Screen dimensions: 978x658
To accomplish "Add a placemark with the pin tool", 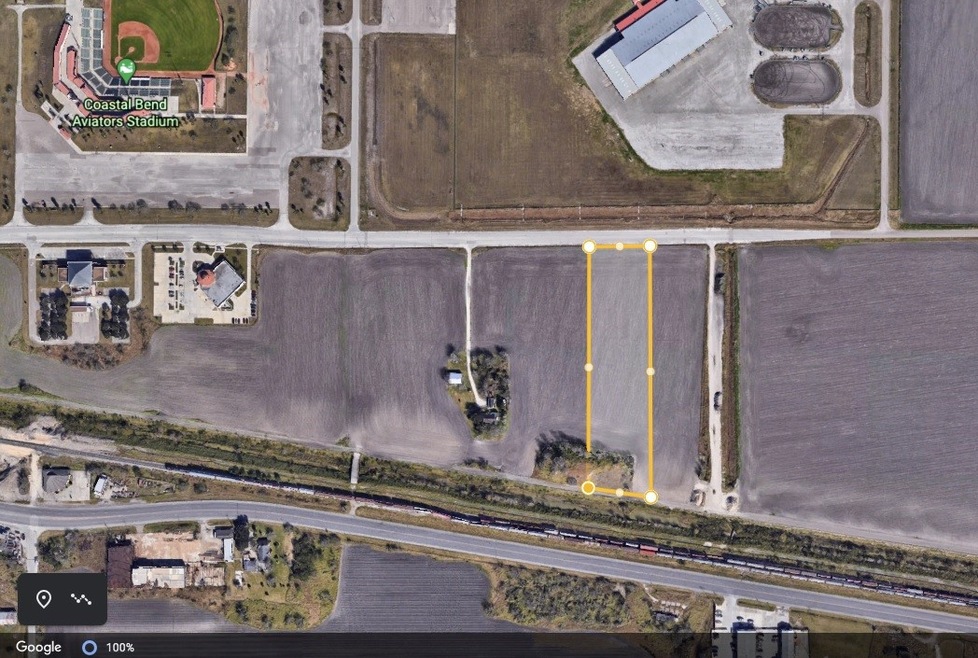I will click(x=44, y=599).
